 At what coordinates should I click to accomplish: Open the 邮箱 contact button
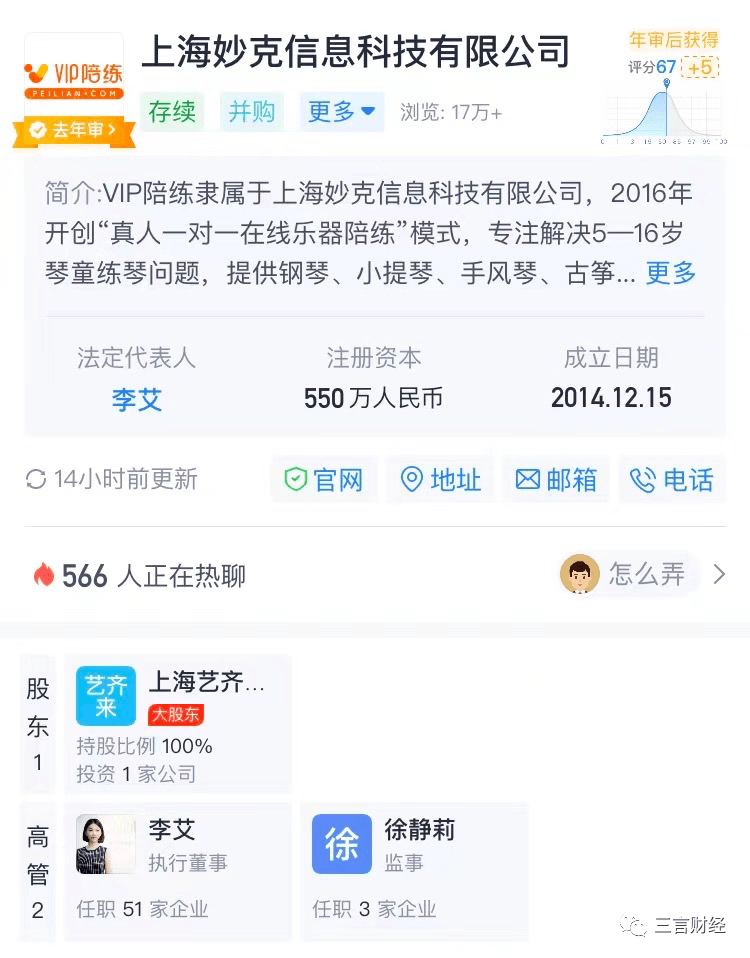coord(556,480)
